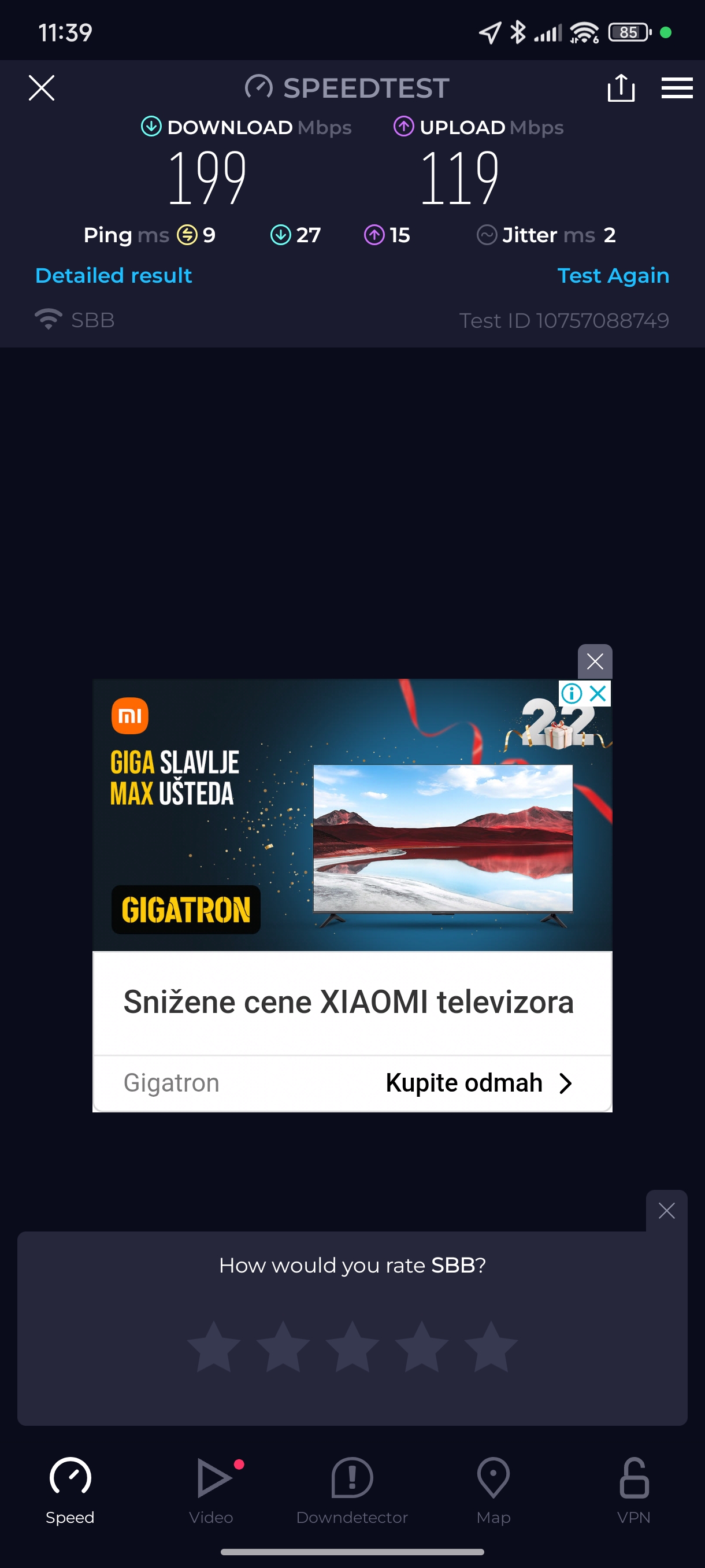Open the Detailed result link
705x1568 pixels.
114,276
